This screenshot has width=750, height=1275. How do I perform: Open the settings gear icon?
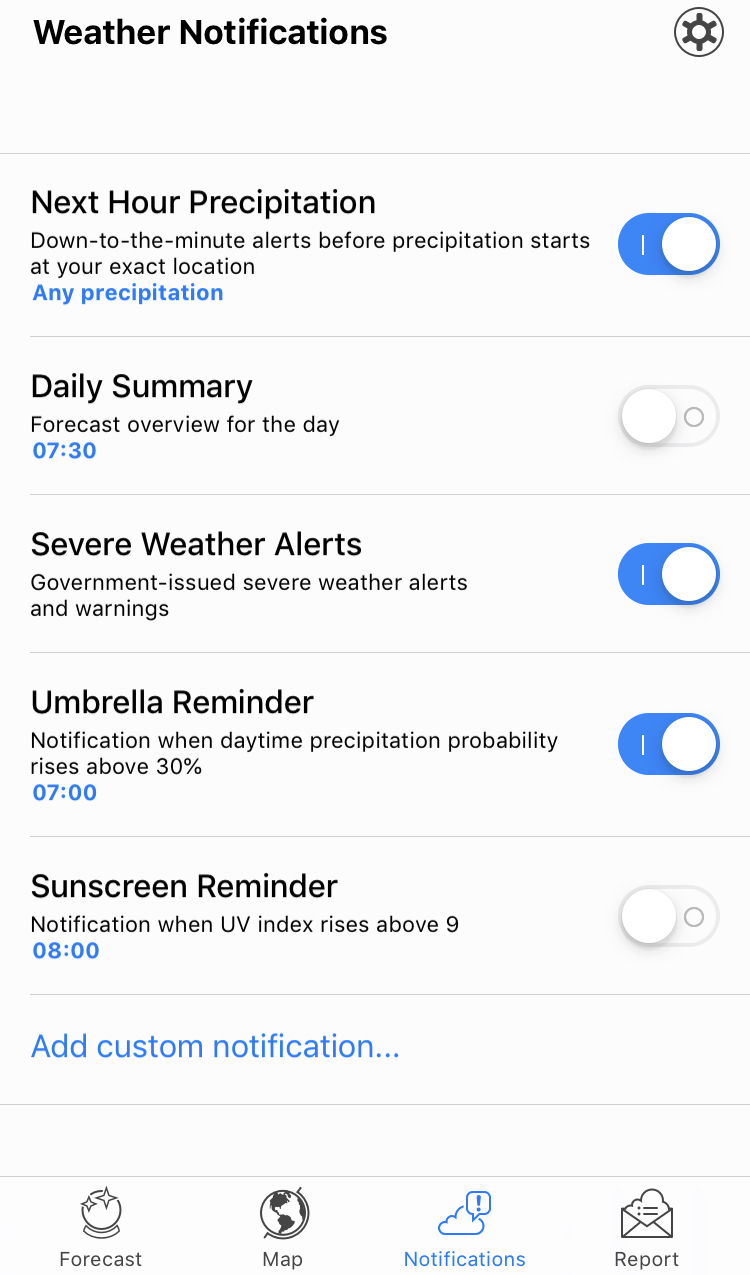coord(698,32)
